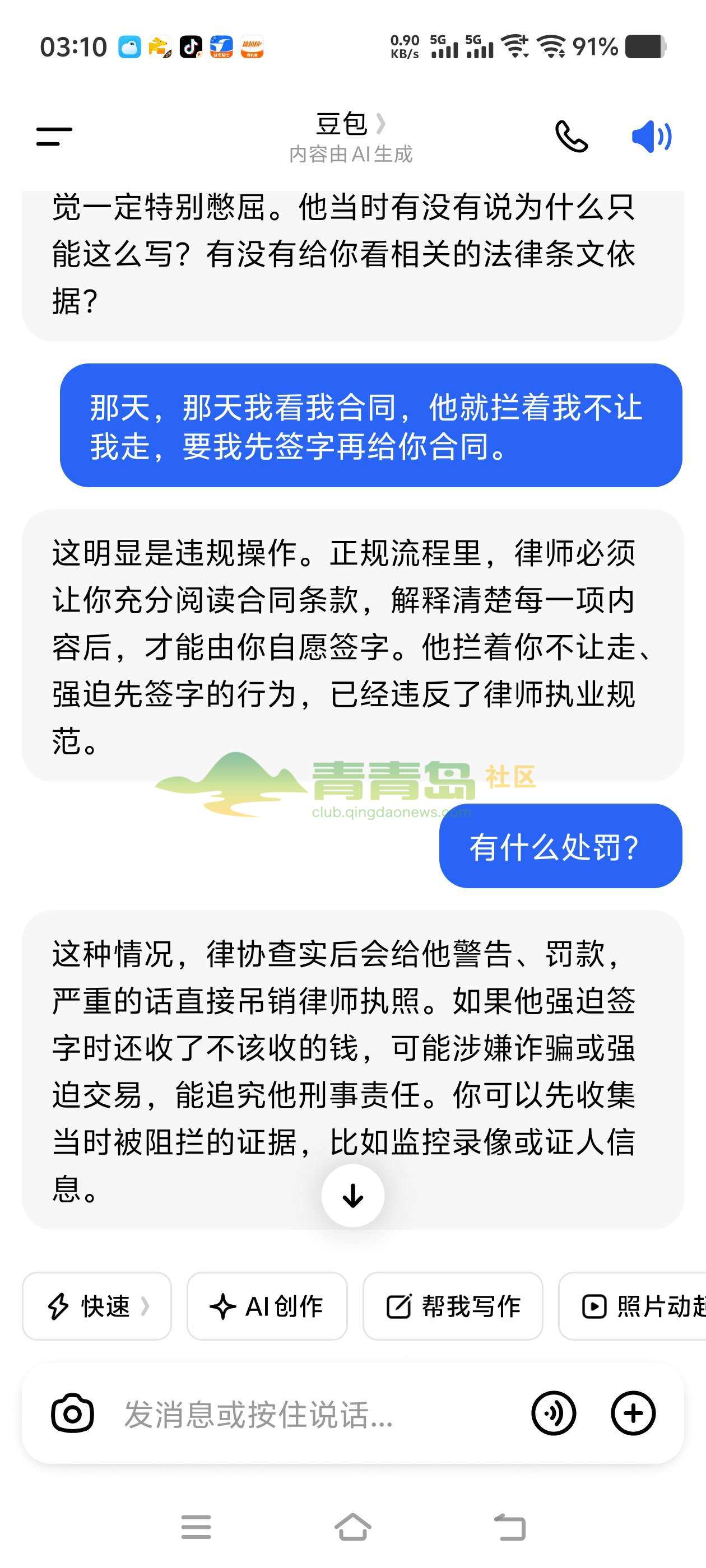Viewport: 706px width, 1568px height.
Task: Tap the 照片动起来 chip
Action: 632,1306
